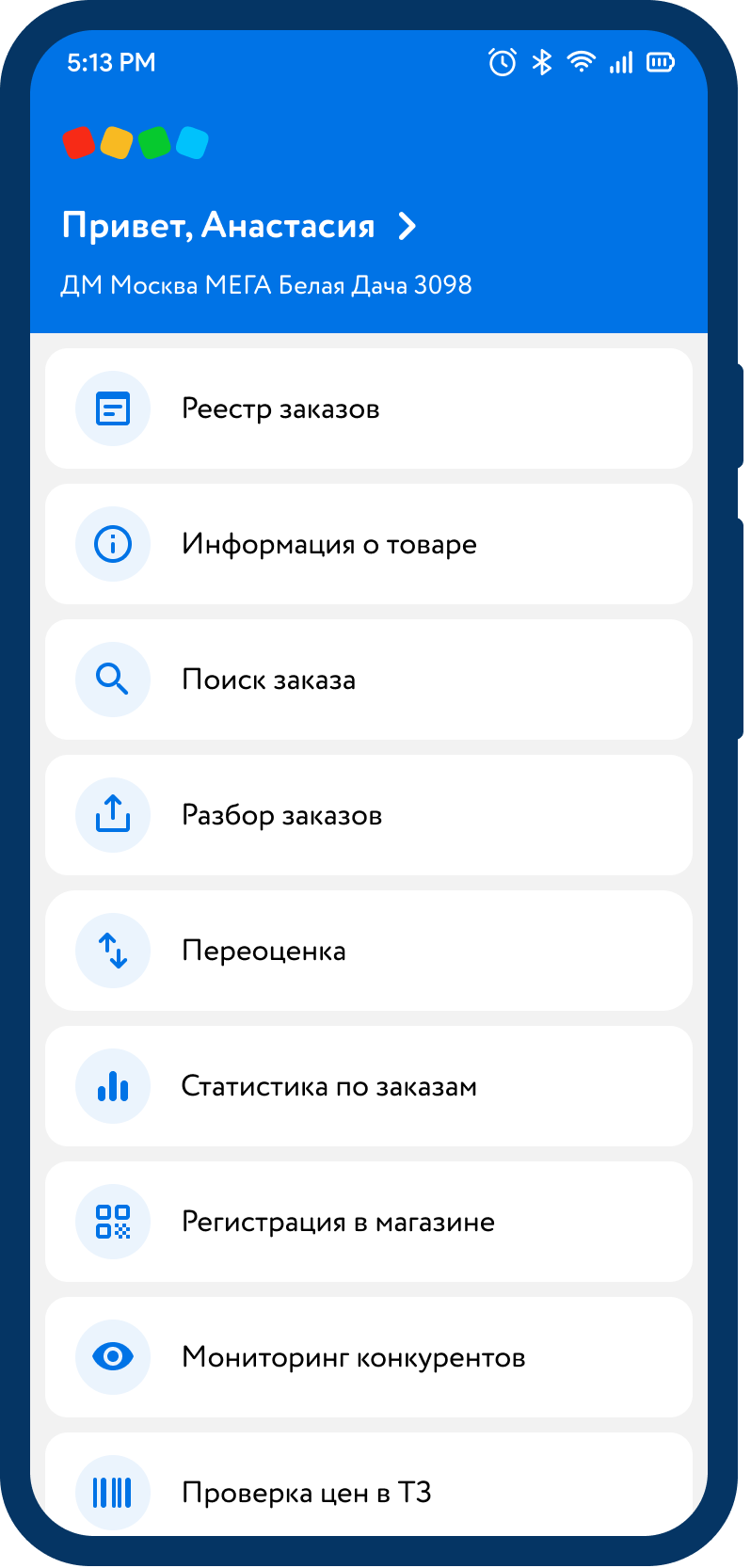The width and height of the screenshot is (751, 1568).
Task: Open Регистрация в магазине
Action: point(369,1222)
